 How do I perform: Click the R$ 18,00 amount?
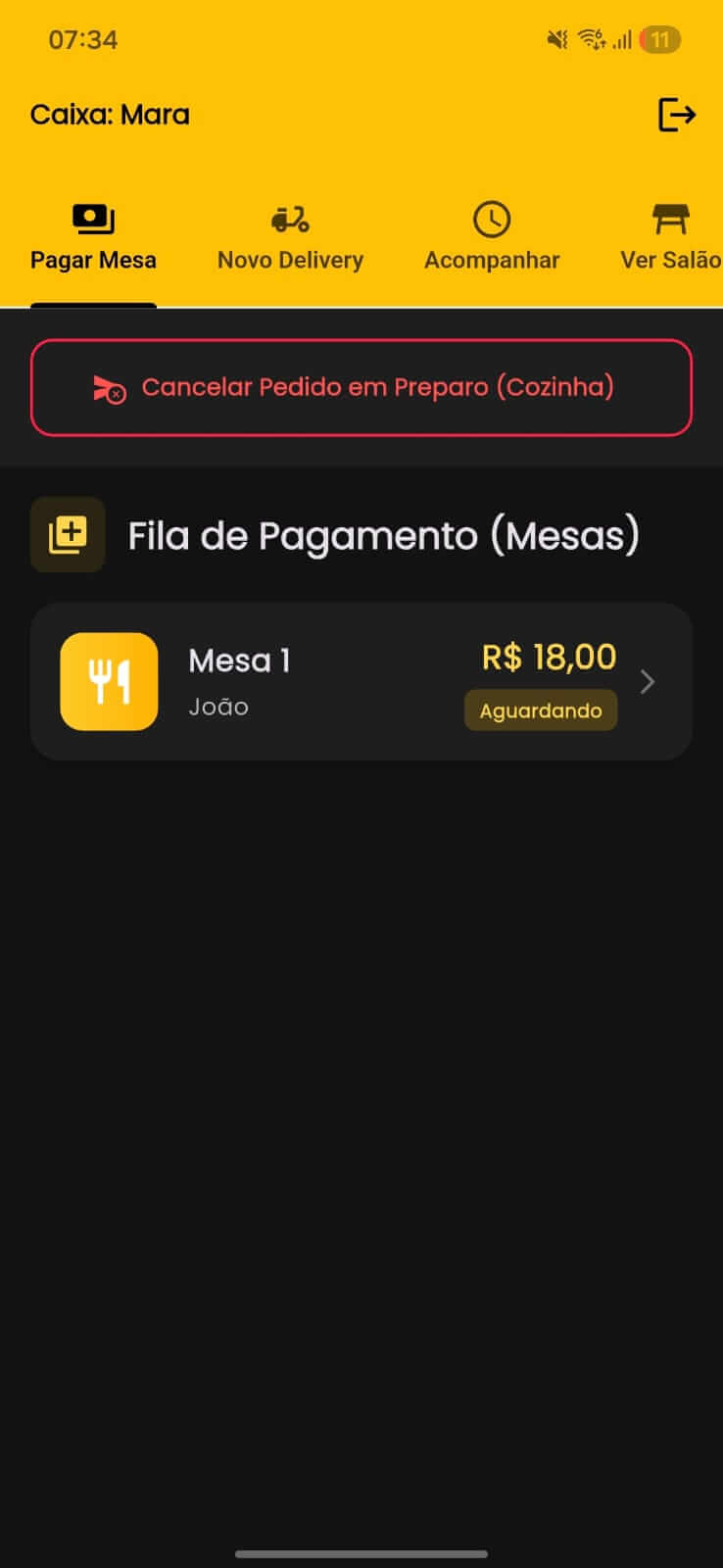point(550,658)
